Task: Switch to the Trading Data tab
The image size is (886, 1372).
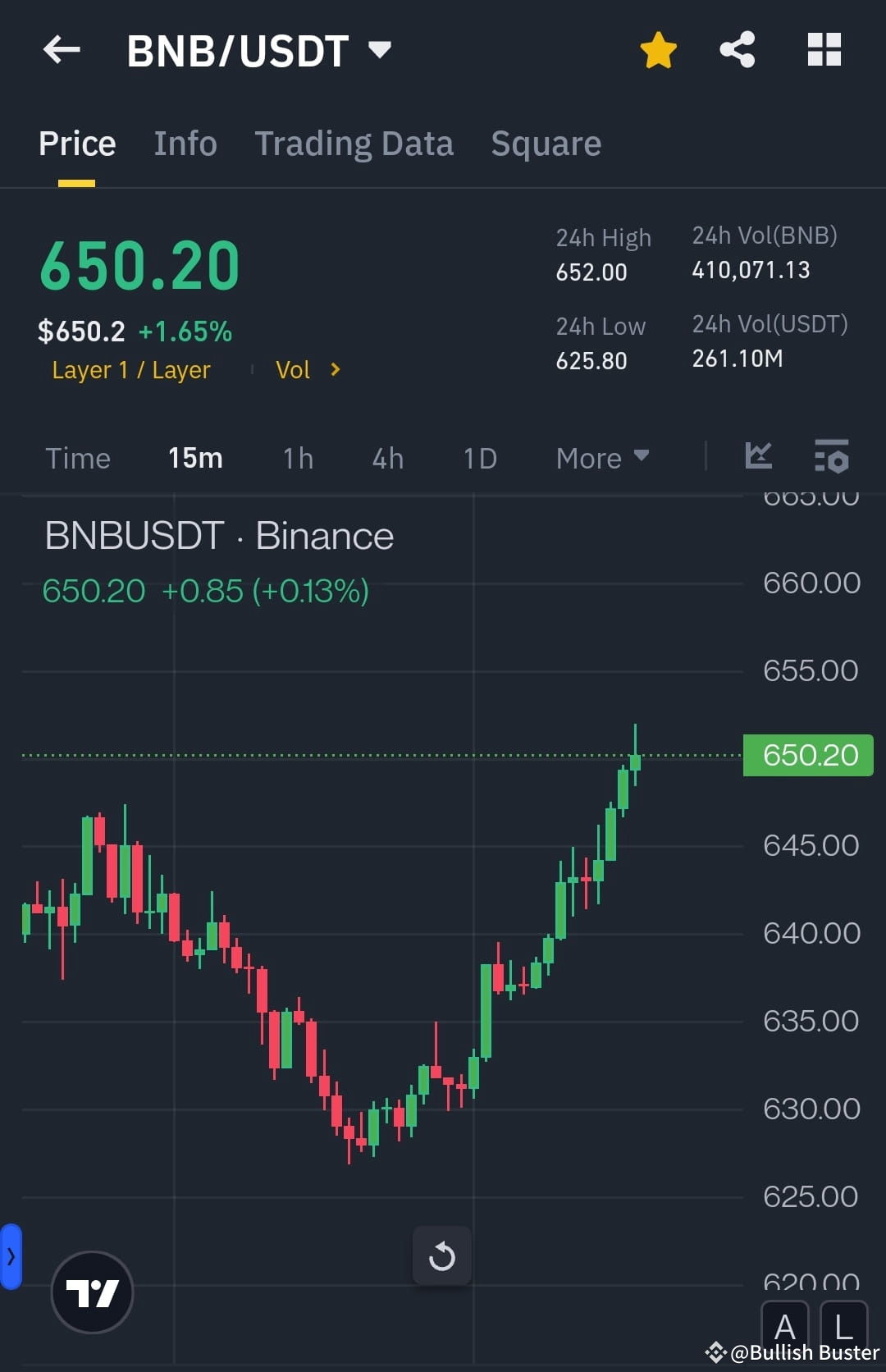Action: click(354, 143)
